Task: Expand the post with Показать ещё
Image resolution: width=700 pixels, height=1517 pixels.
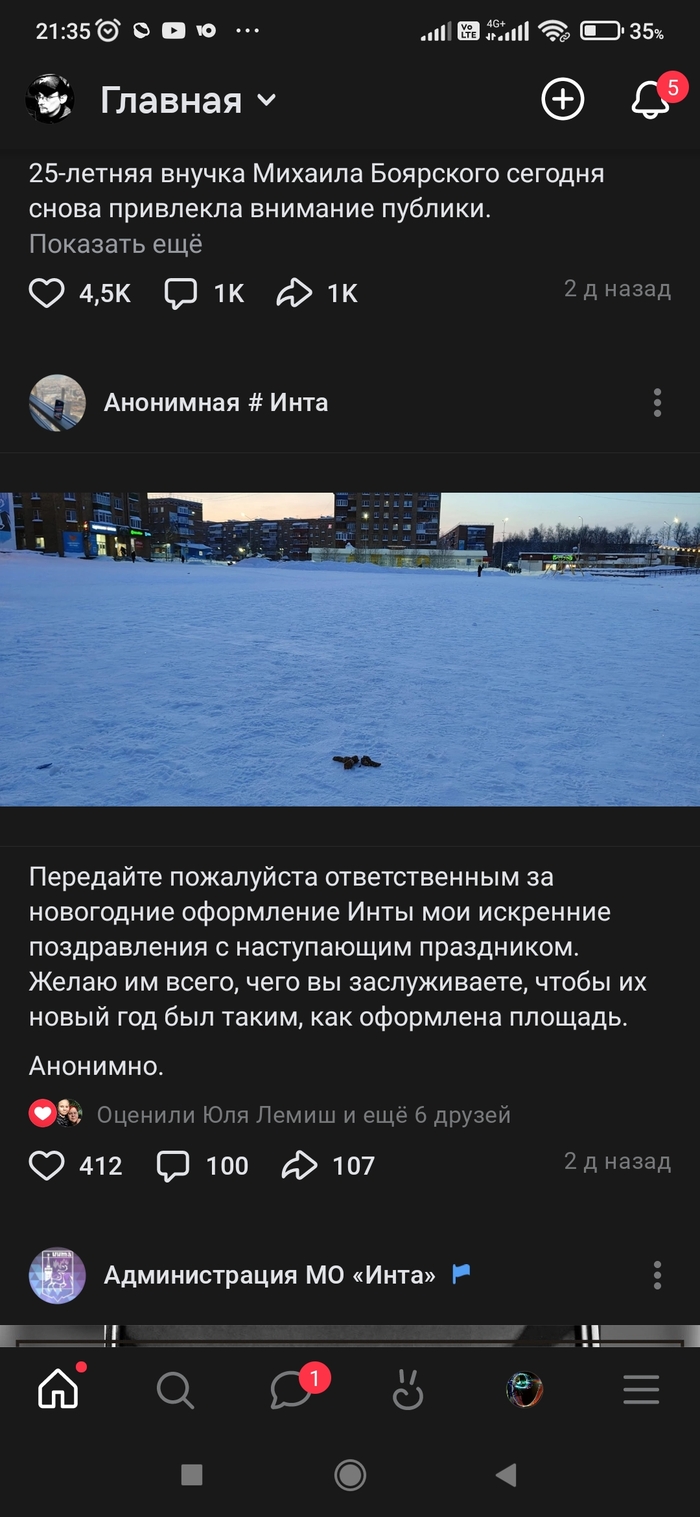Action: [x=115, y=244]
